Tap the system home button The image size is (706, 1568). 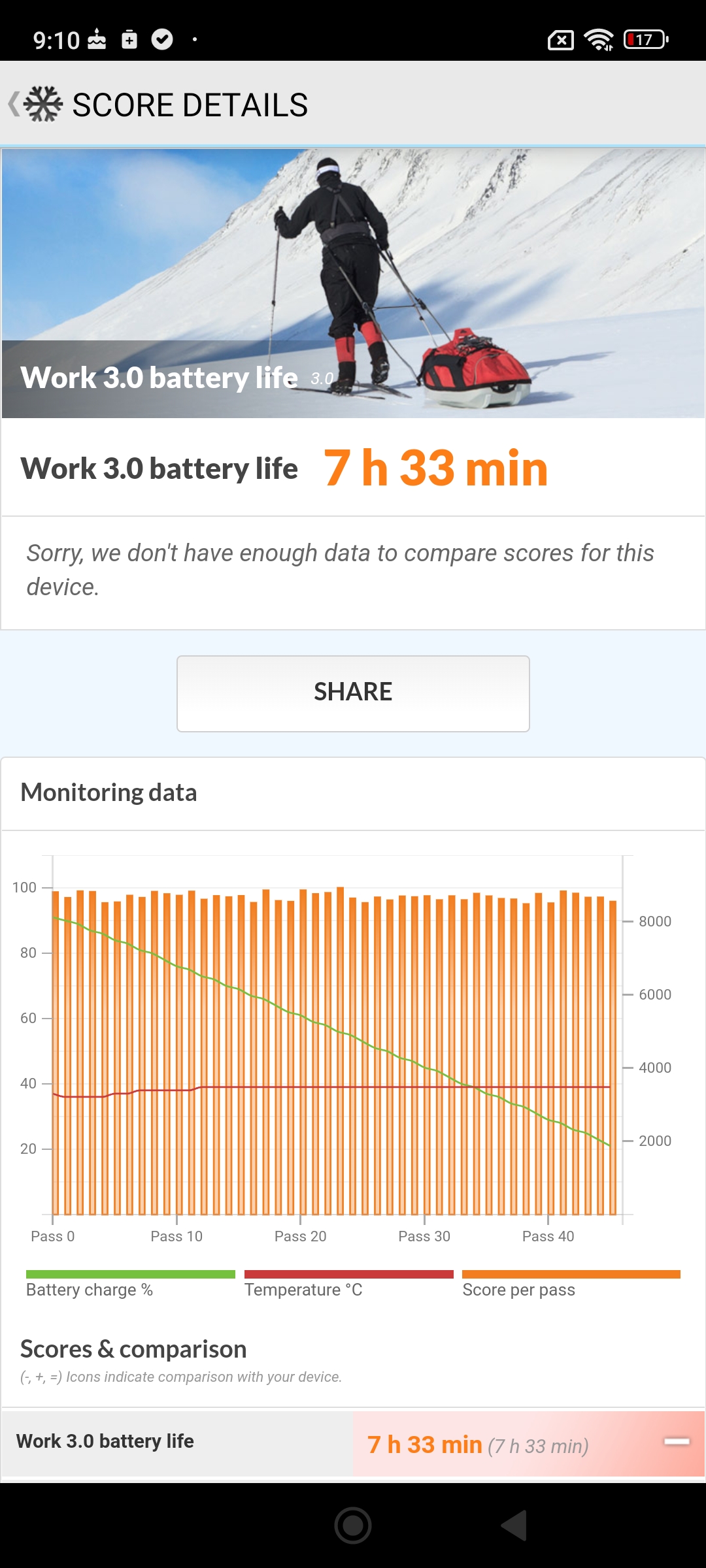click(353, 1526)
